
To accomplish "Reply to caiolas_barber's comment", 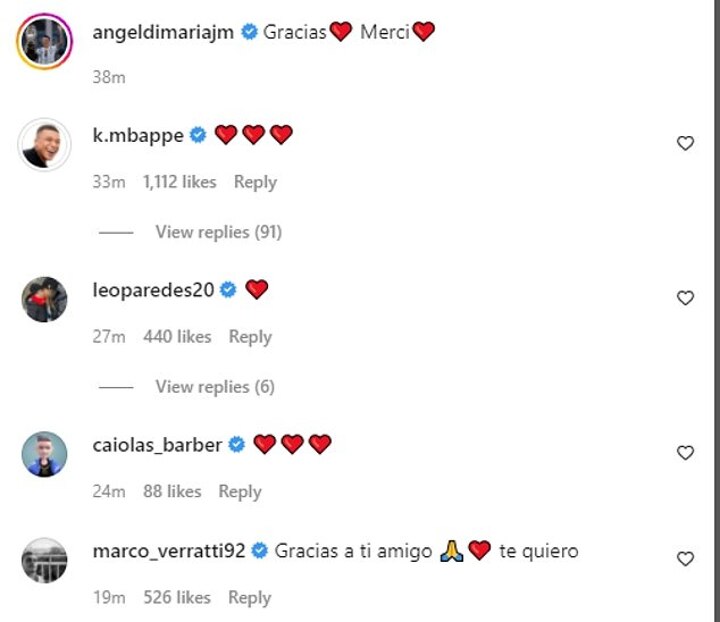I will coord(240,491).
